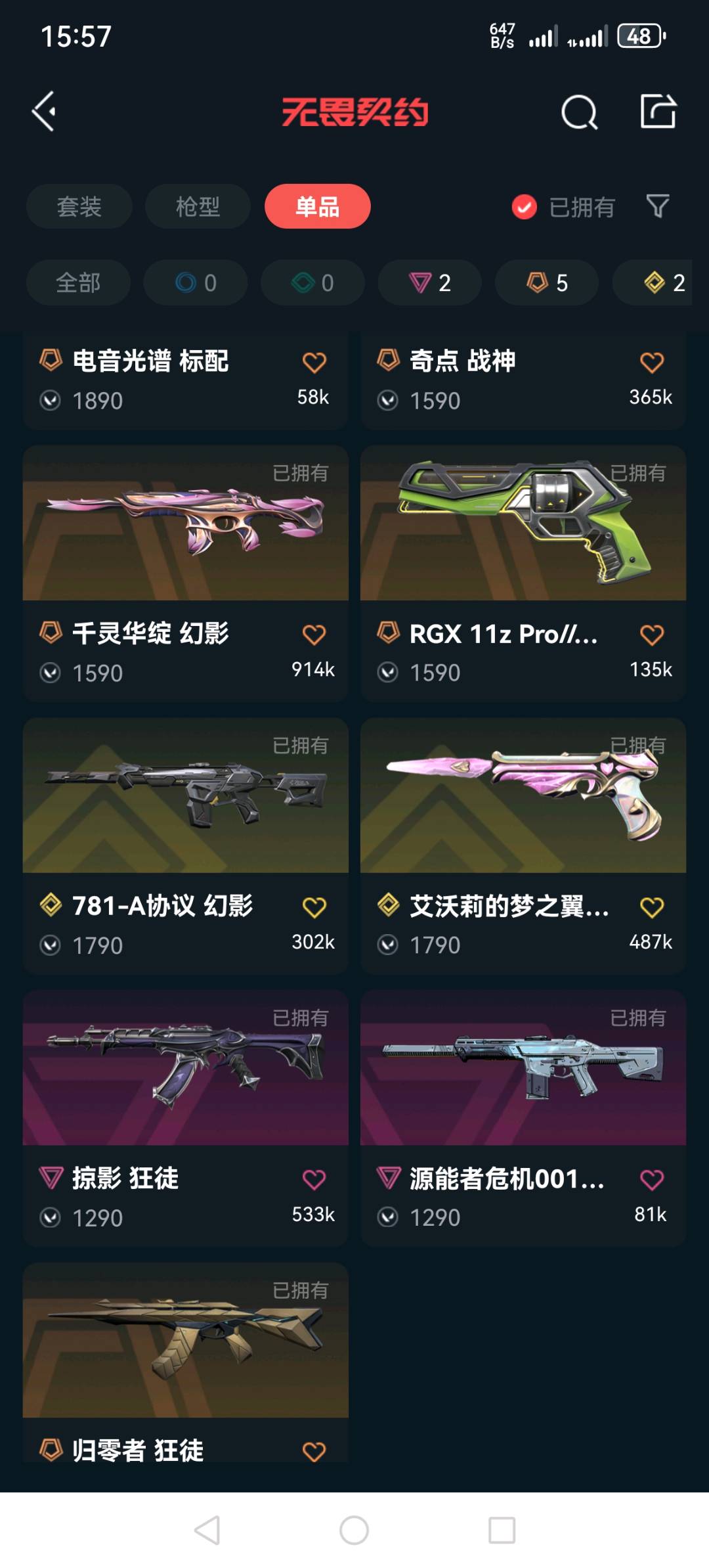The image size is (709, 1568).
Task: Switch to the 套装 tab
Action: [x=79, y=207]
